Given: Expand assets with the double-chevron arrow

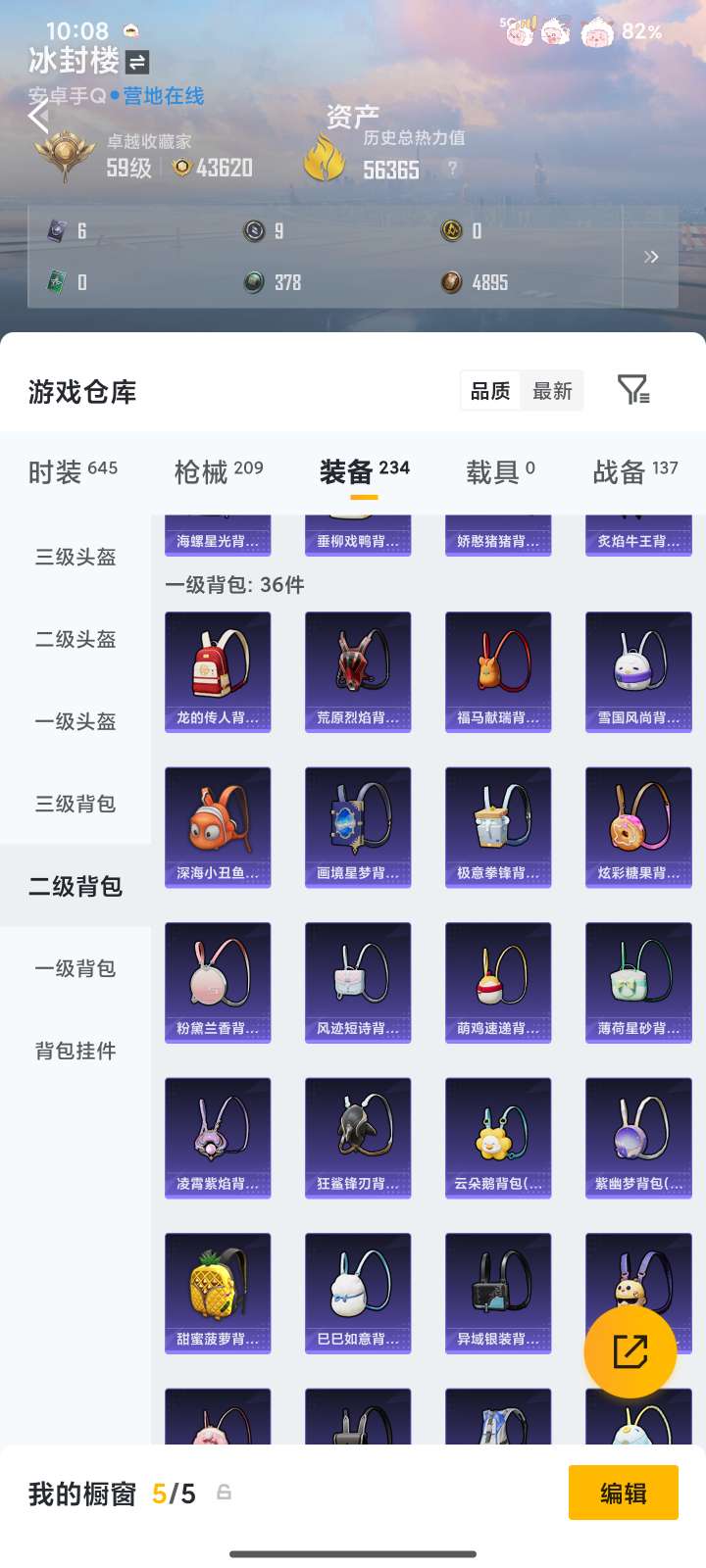Looking at the screenshot, I should [651, 257].
